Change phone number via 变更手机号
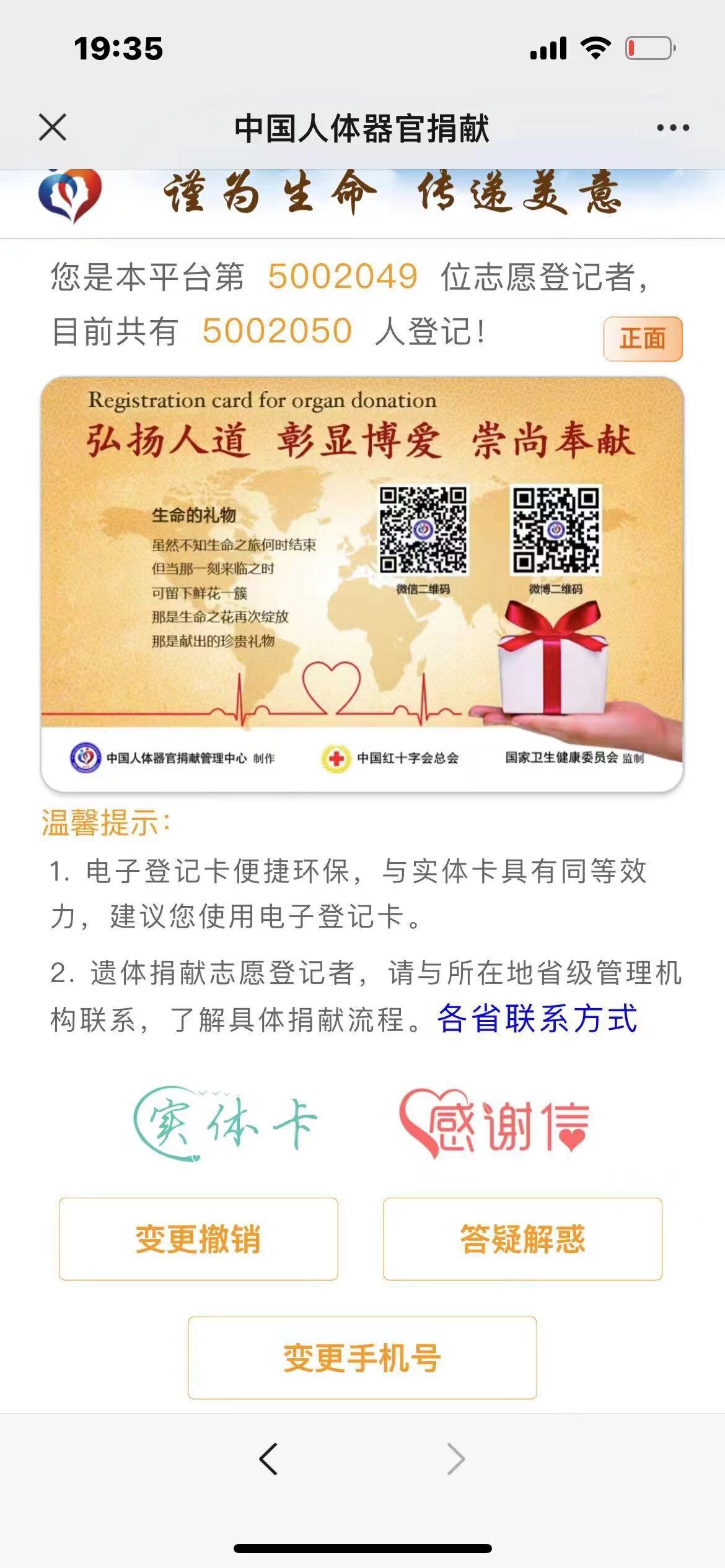This screenshot has height=1568, width=725. tap(362, 1358)
